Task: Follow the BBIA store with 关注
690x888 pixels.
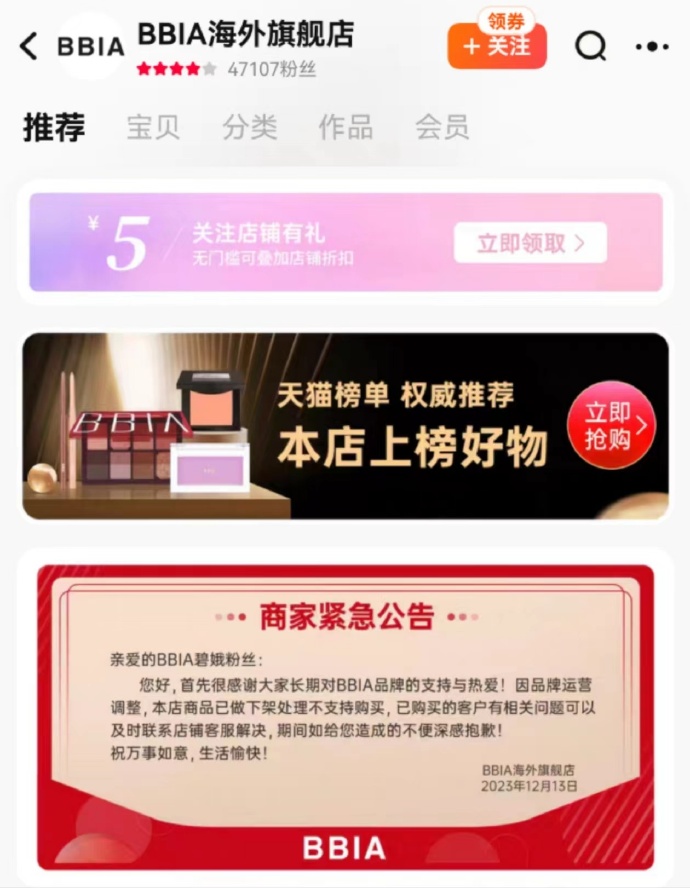Action: [497, 47]
